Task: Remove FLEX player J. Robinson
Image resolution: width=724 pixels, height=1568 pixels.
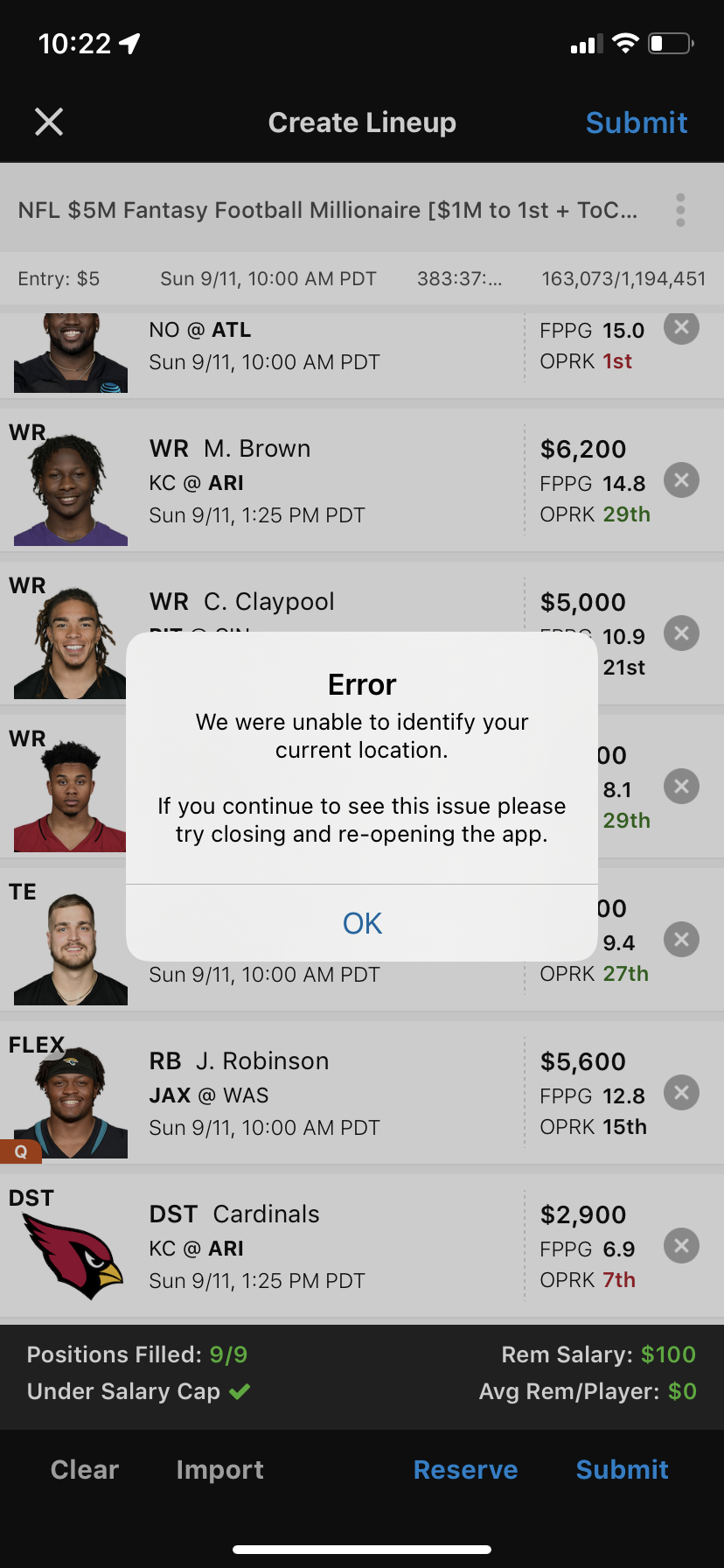Action: pos(681,1092)
